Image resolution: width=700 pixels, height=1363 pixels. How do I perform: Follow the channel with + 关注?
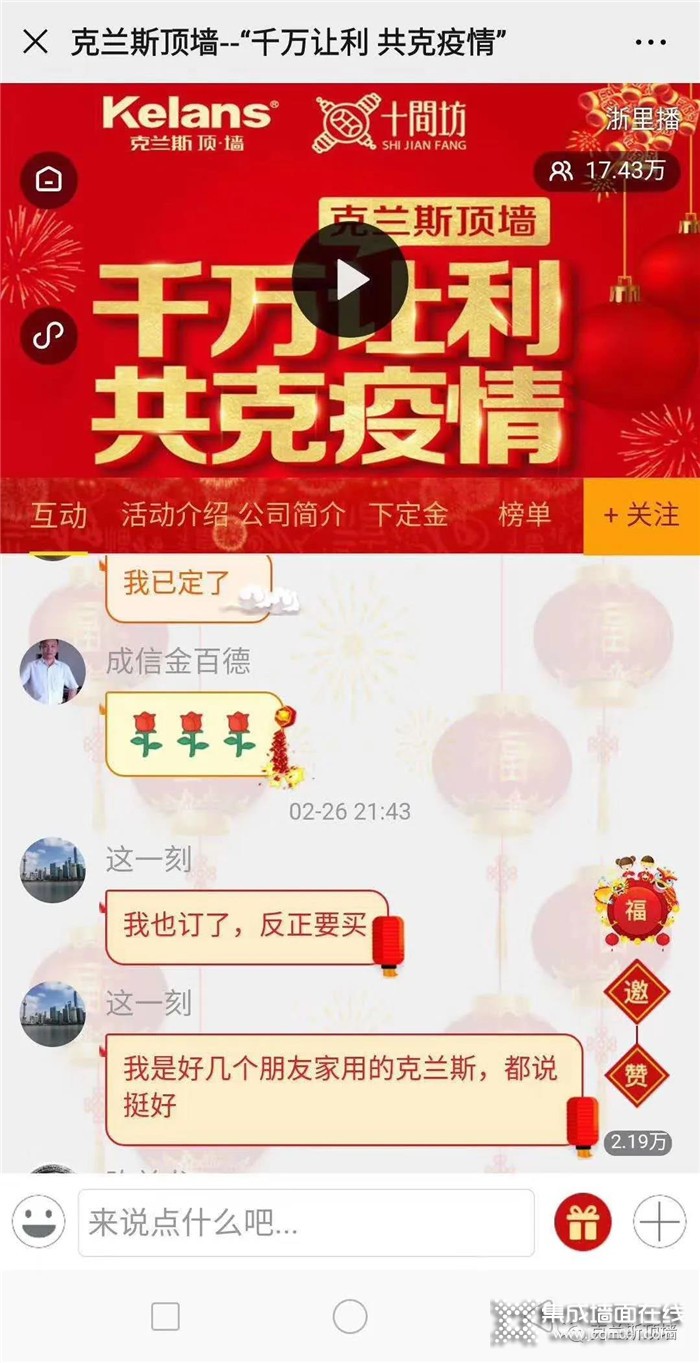pyautogui.click(x=641, y=515)
